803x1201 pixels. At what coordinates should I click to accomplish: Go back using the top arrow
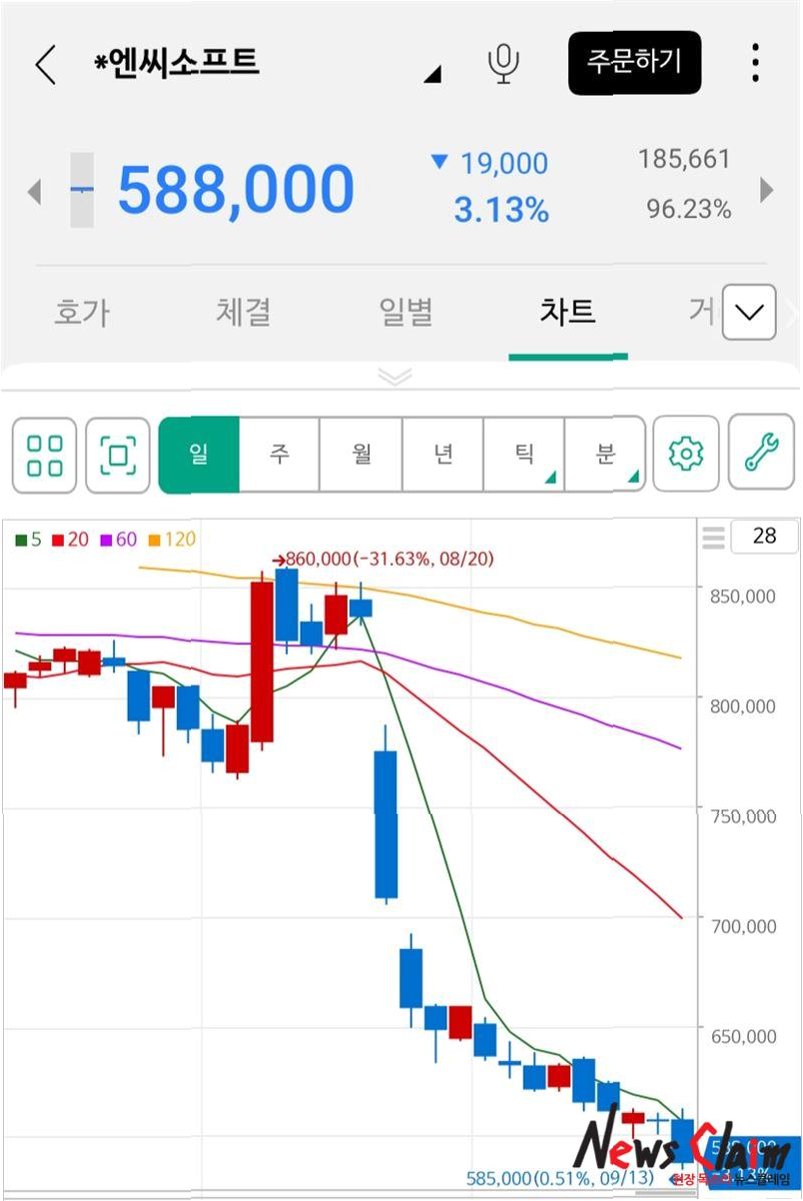click(x=45, y=65)
